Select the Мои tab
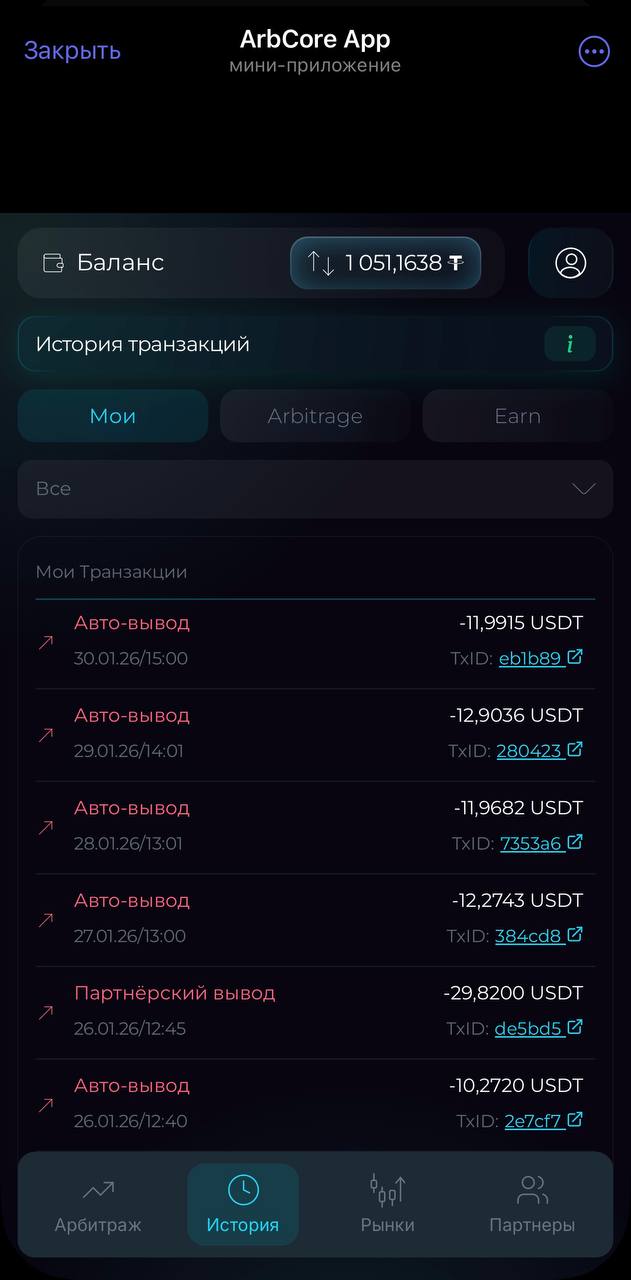Image resolution: width=631 pixels, height=1280 pixels. pyautogui.click(x=113, y=416)
